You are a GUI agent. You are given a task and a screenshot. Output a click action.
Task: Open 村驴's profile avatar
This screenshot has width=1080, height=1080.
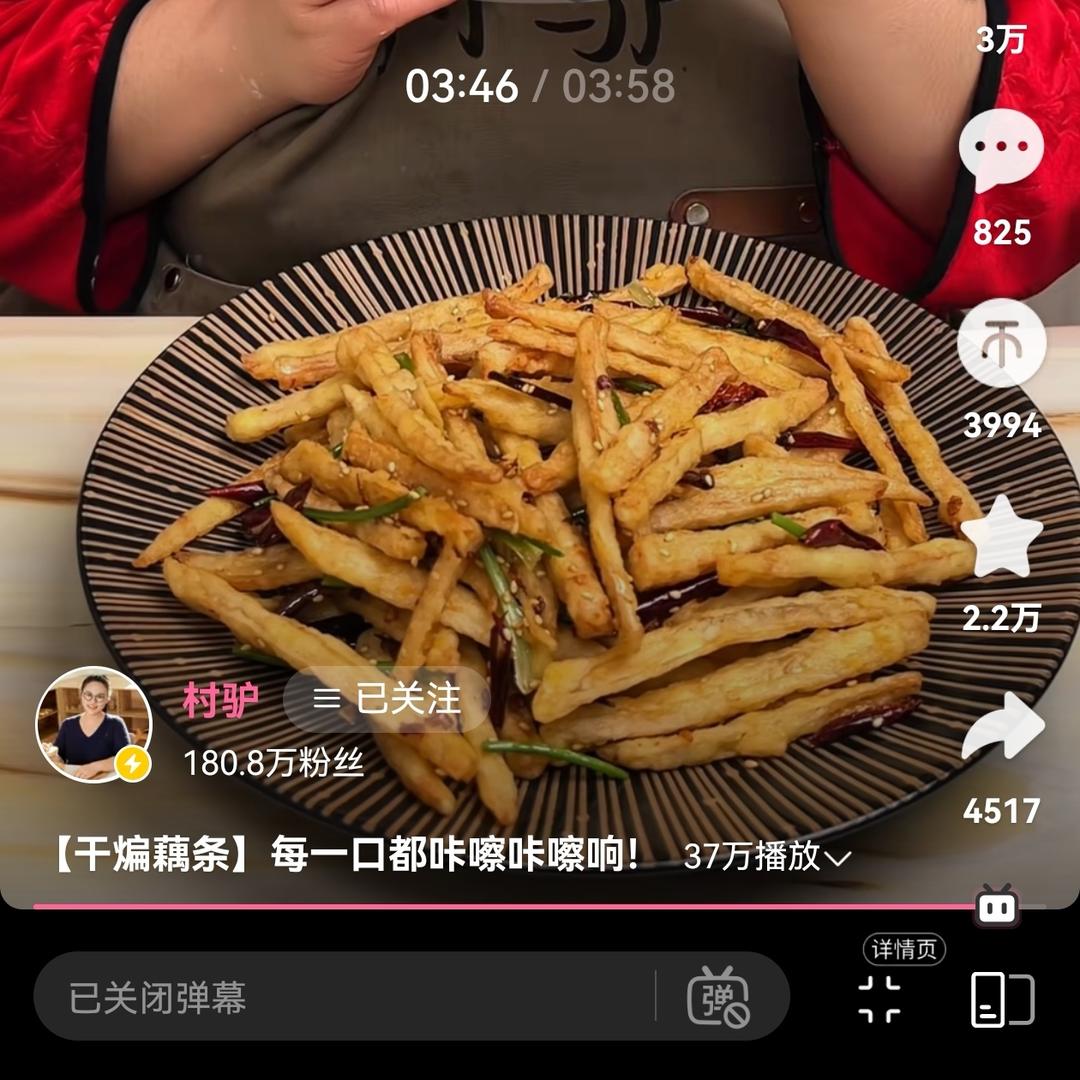point(93,723)
